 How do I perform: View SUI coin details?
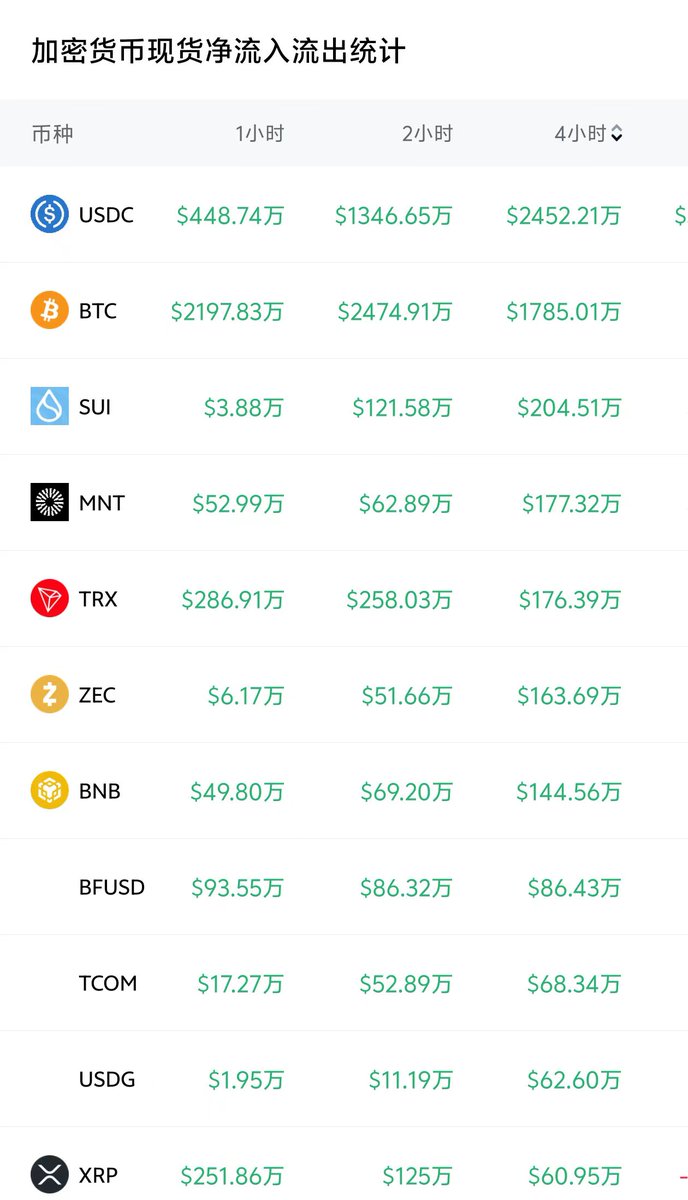pyautogui.click(x=94, y=407)
